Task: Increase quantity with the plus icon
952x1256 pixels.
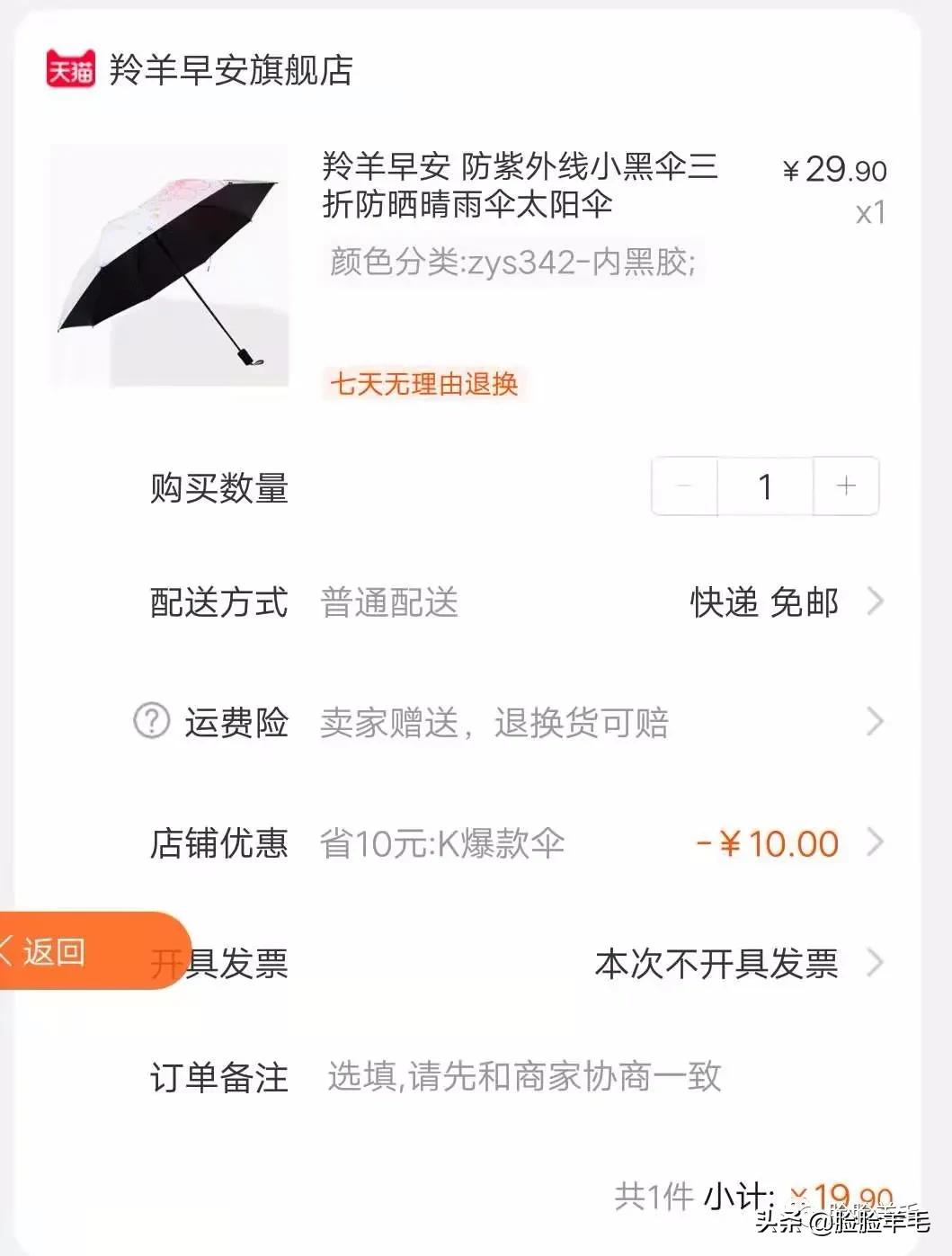Action: click(x=844, y=486)
